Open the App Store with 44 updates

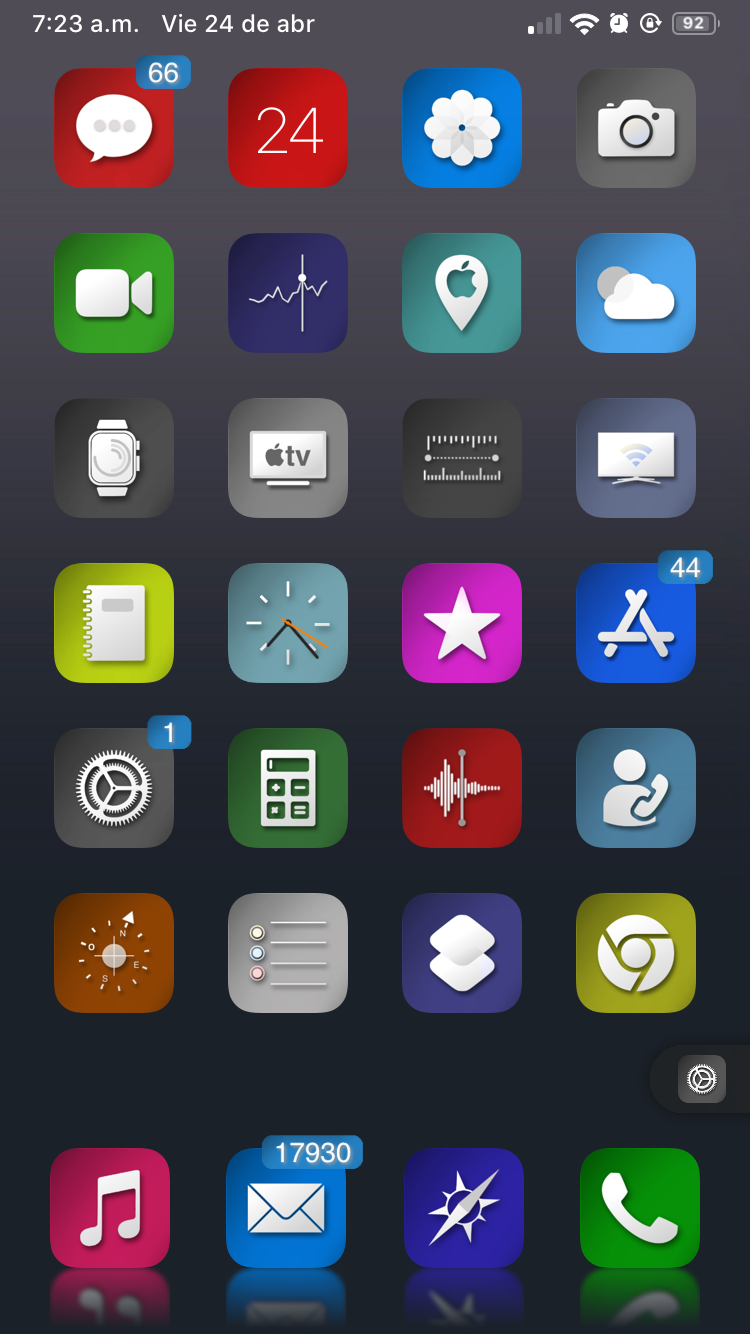coord(636,623)
